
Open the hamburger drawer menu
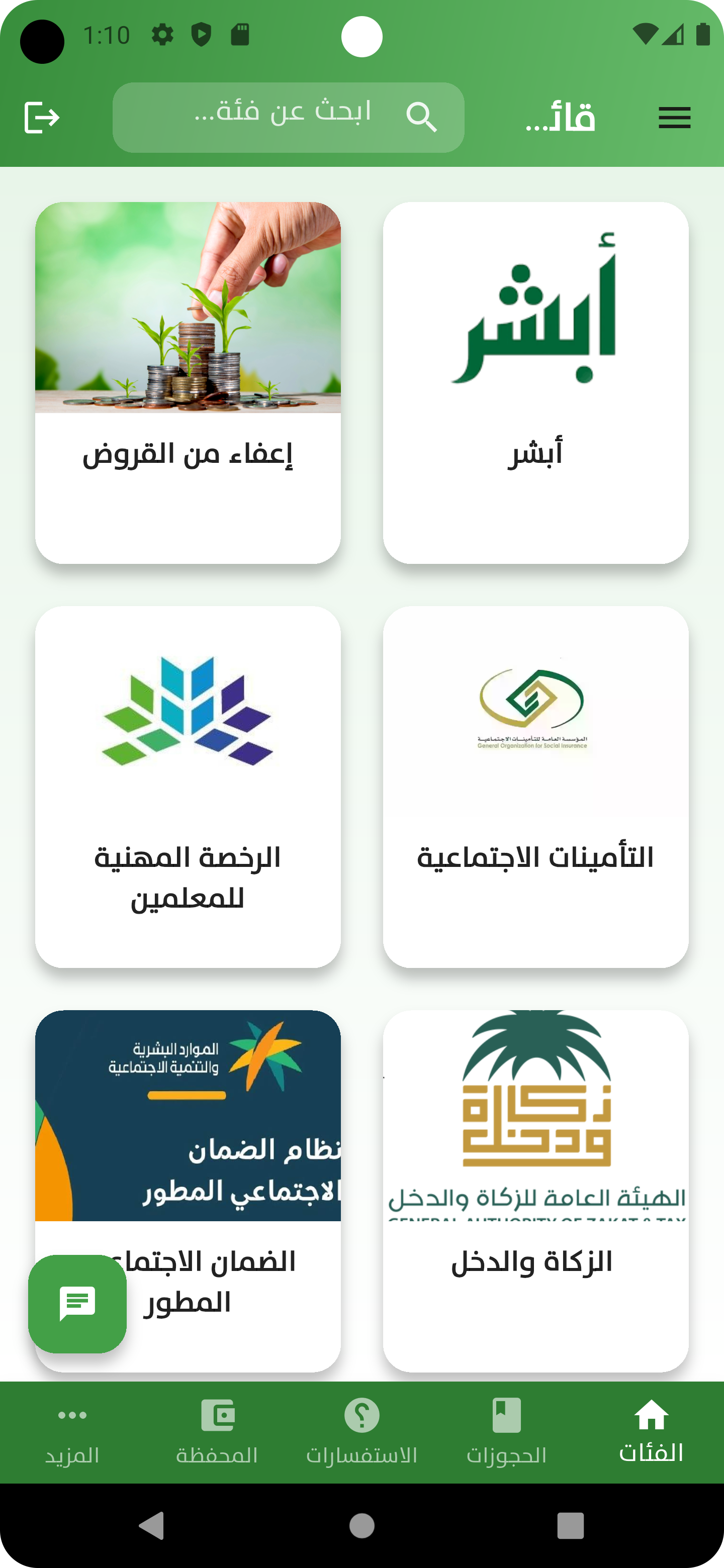[674, 118]
